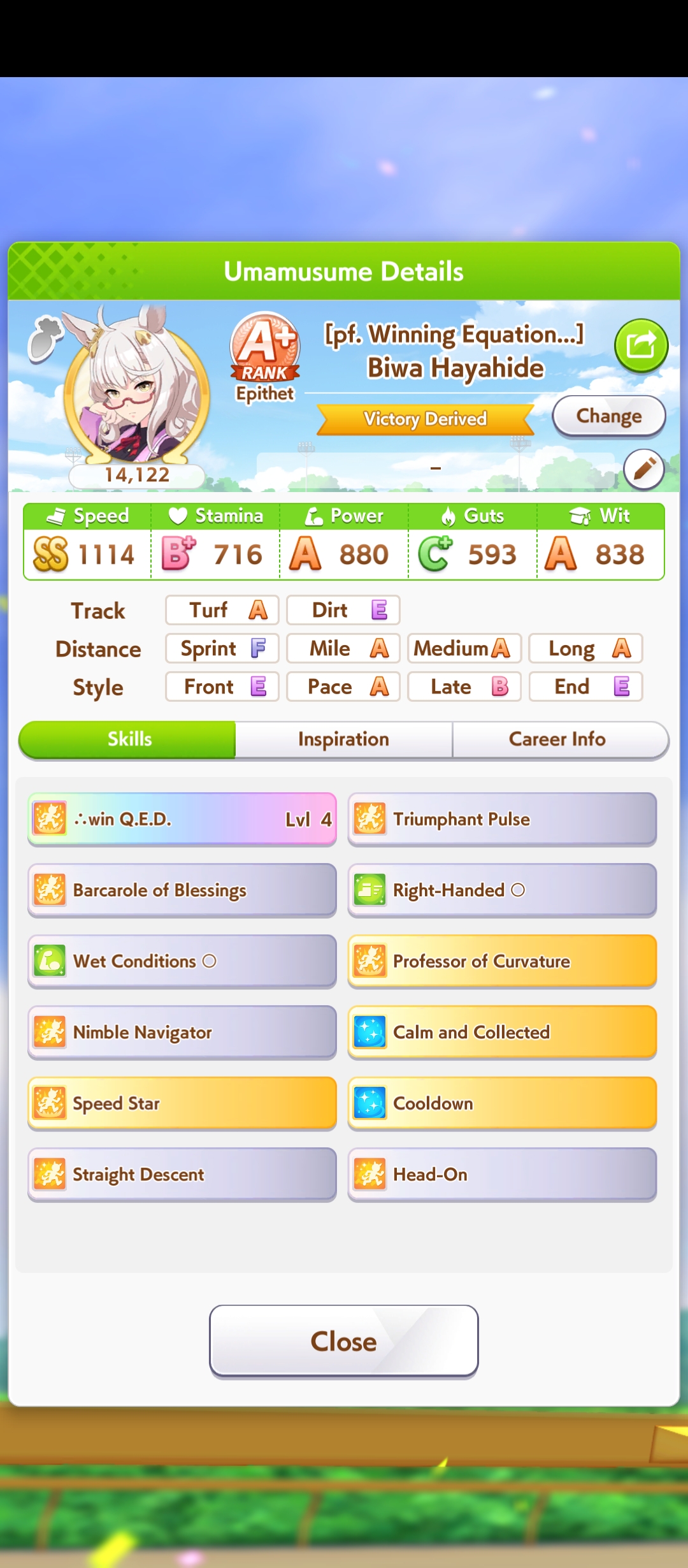This screenshot has height=1568, width=688.
Task: Show Barcarole of Blessings skill info
Action: click(x=182, y=890)
